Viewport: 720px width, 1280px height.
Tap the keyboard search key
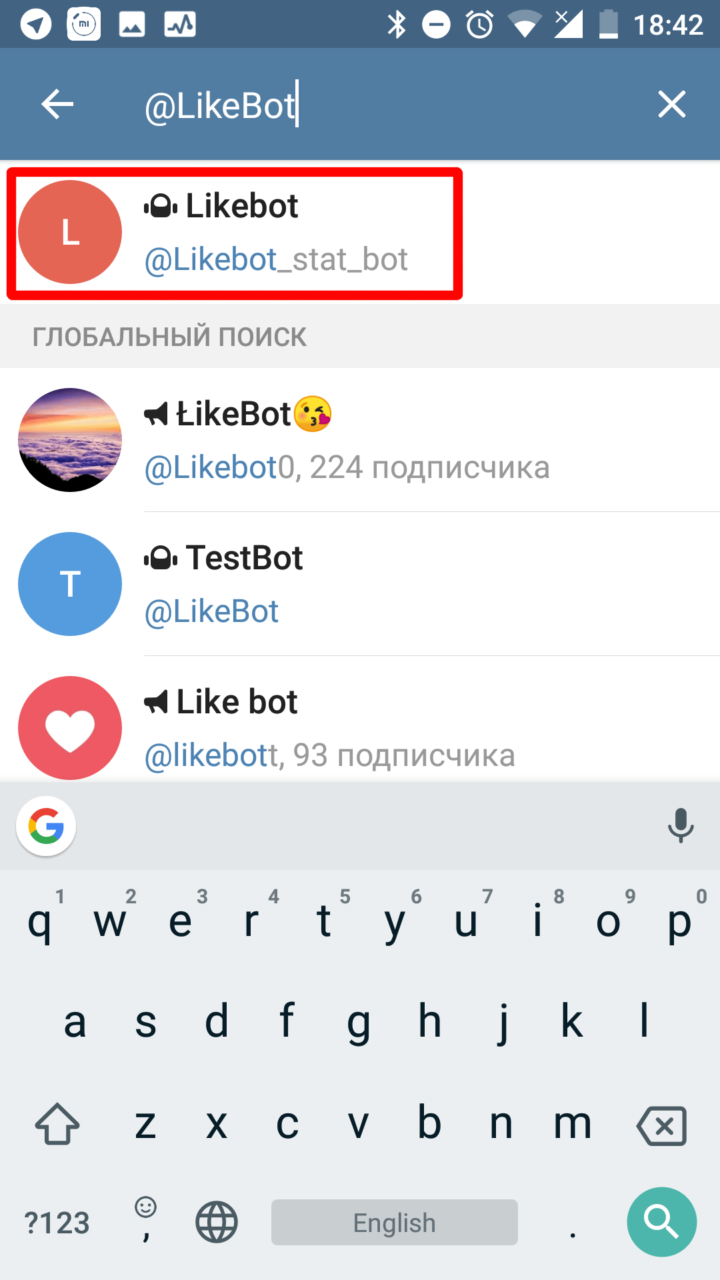coord(661,1221)
